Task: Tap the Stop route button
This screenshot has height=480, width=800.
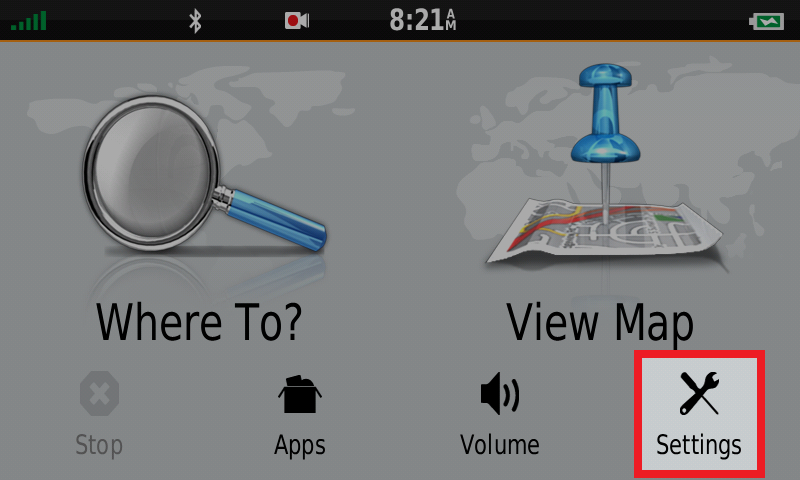Action: 99,413
